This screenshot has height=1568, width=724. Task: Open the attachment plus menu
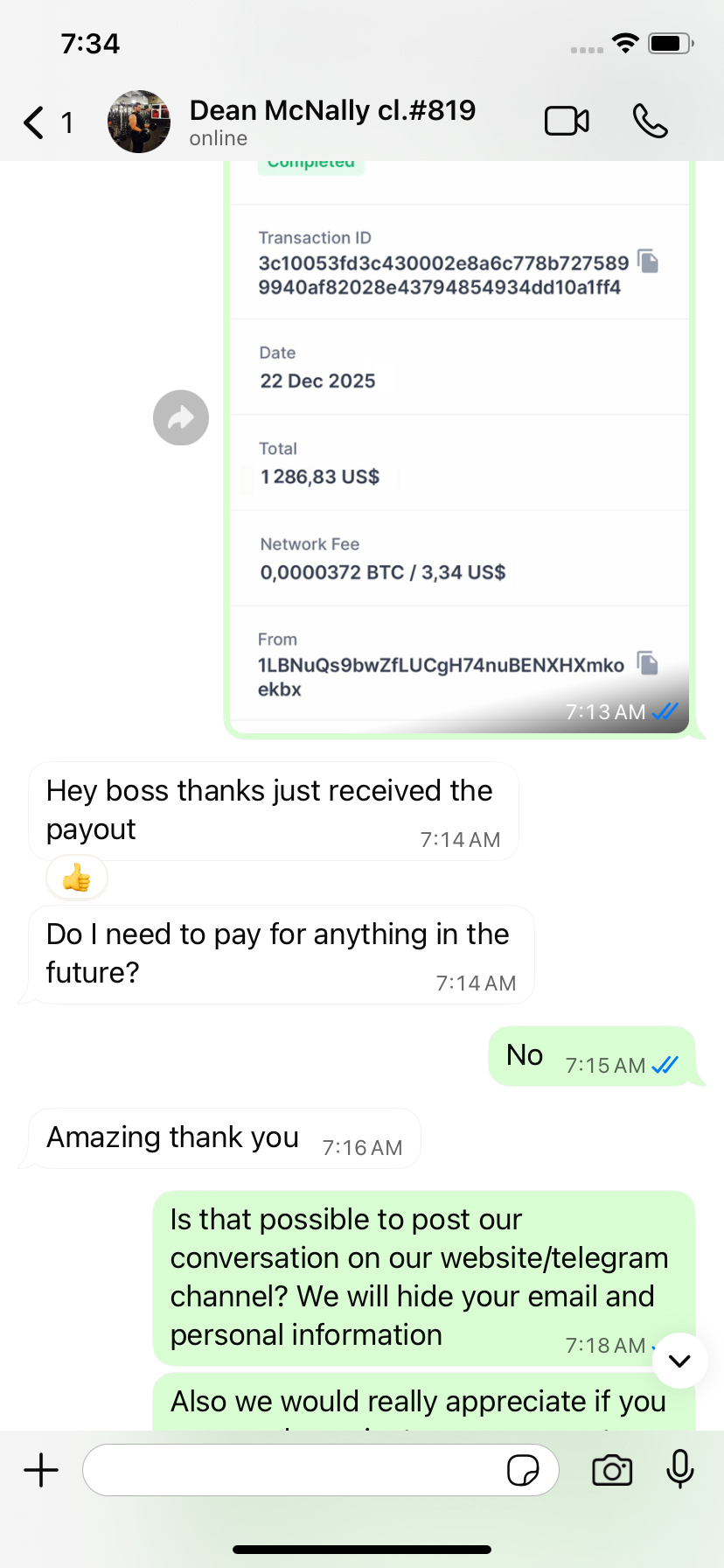[41, 1470]
